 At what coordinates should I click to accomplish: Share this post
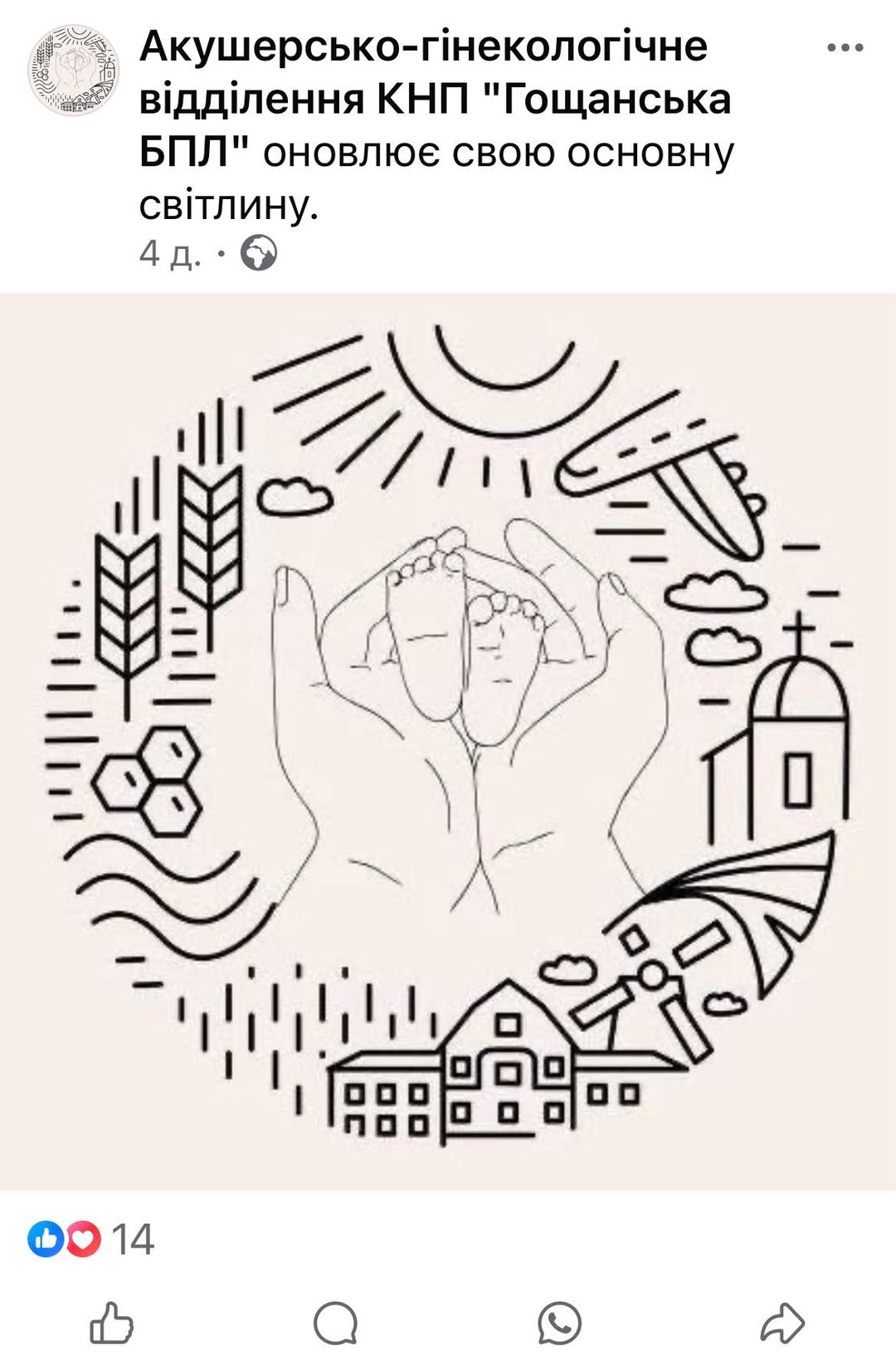[x=782, y=1322]
